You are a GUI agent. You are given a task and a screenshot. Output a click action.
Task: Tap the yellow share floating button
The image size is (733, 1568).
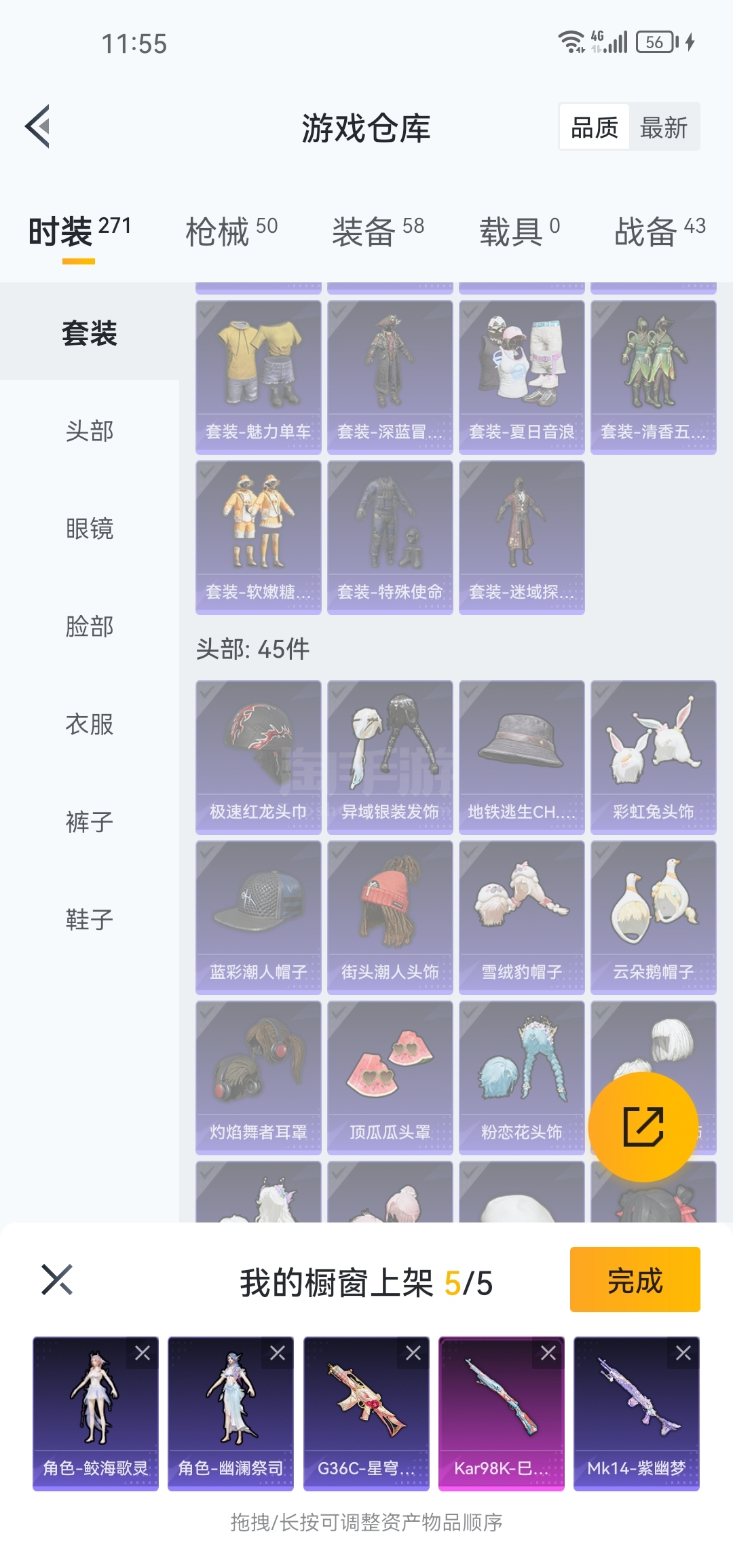643,1127
